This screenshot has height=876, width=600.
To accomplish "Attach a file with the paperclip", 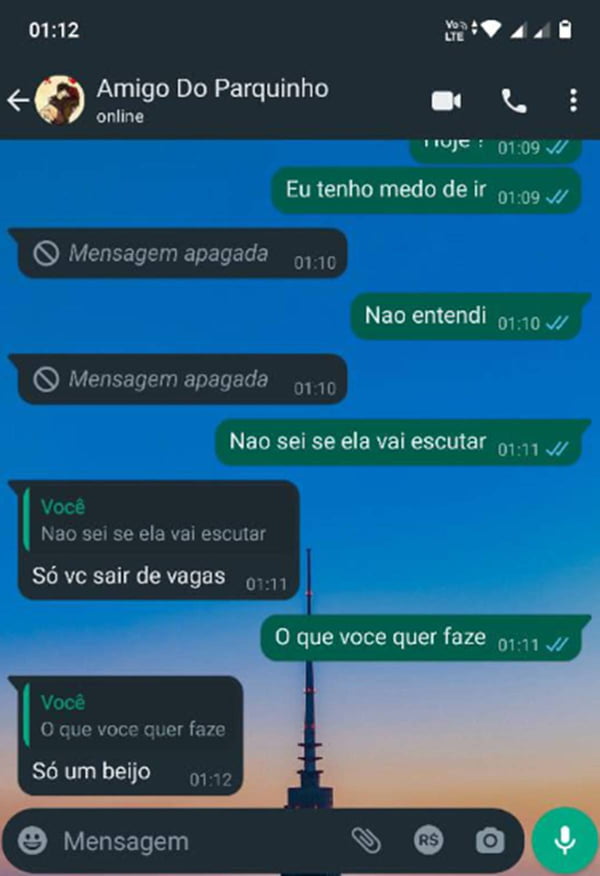I will click(366, 842).
